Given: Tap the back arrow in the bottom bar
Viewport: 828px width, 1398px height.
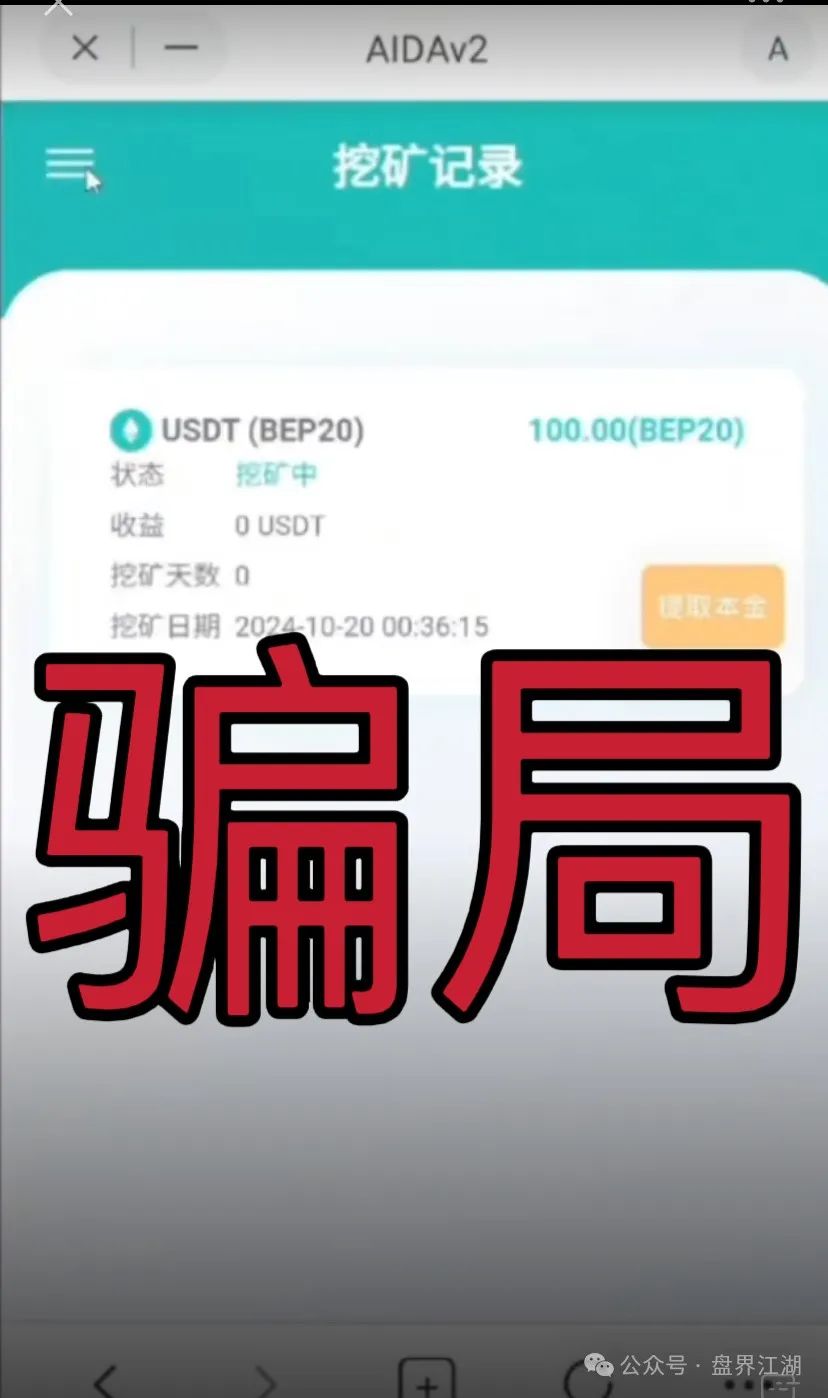Looking at the screenshot, I should coord(104,1385).
